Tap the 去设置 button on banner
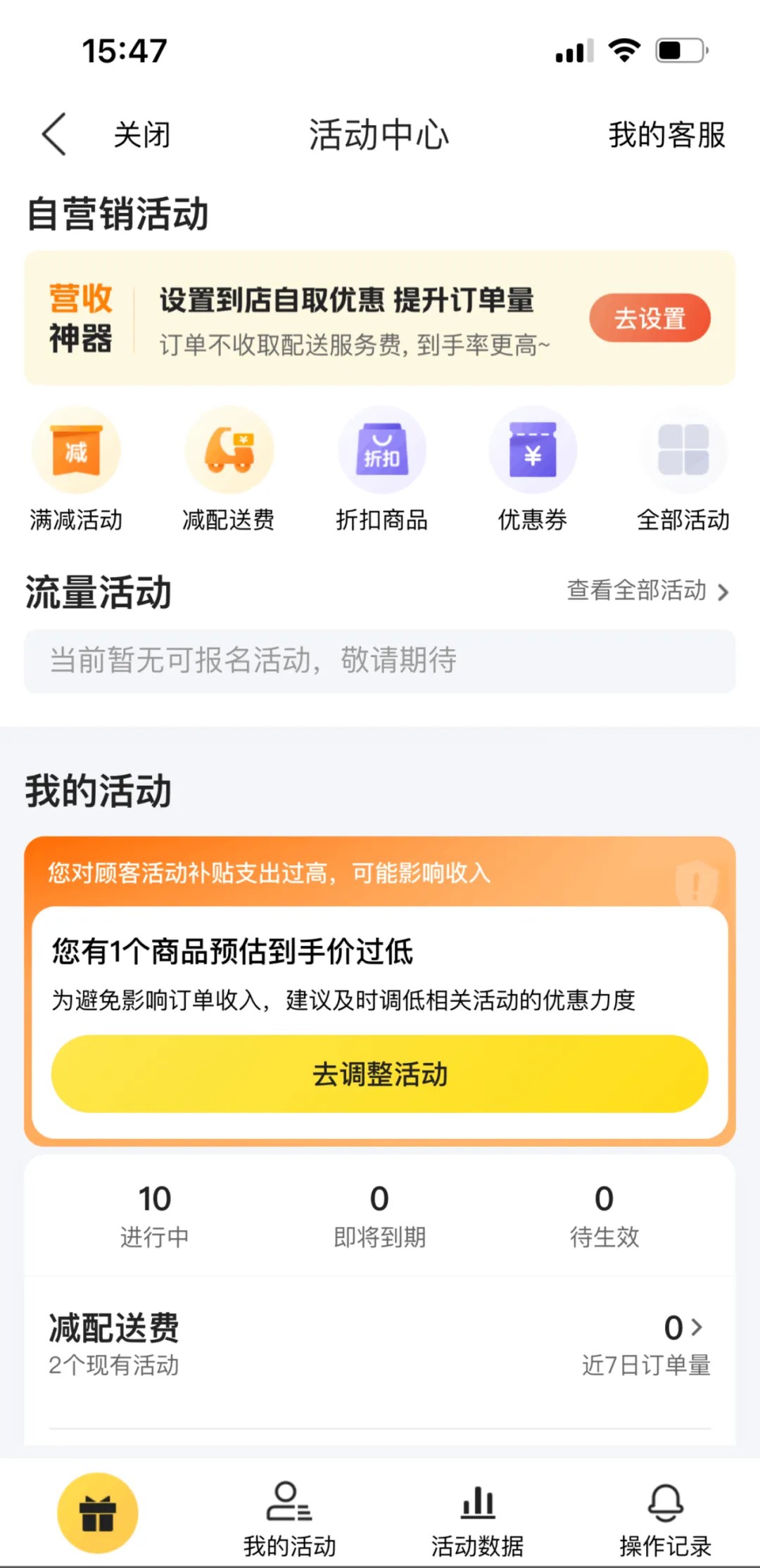Viewport: 760px width, 1568px height. (x=649, y=318)
